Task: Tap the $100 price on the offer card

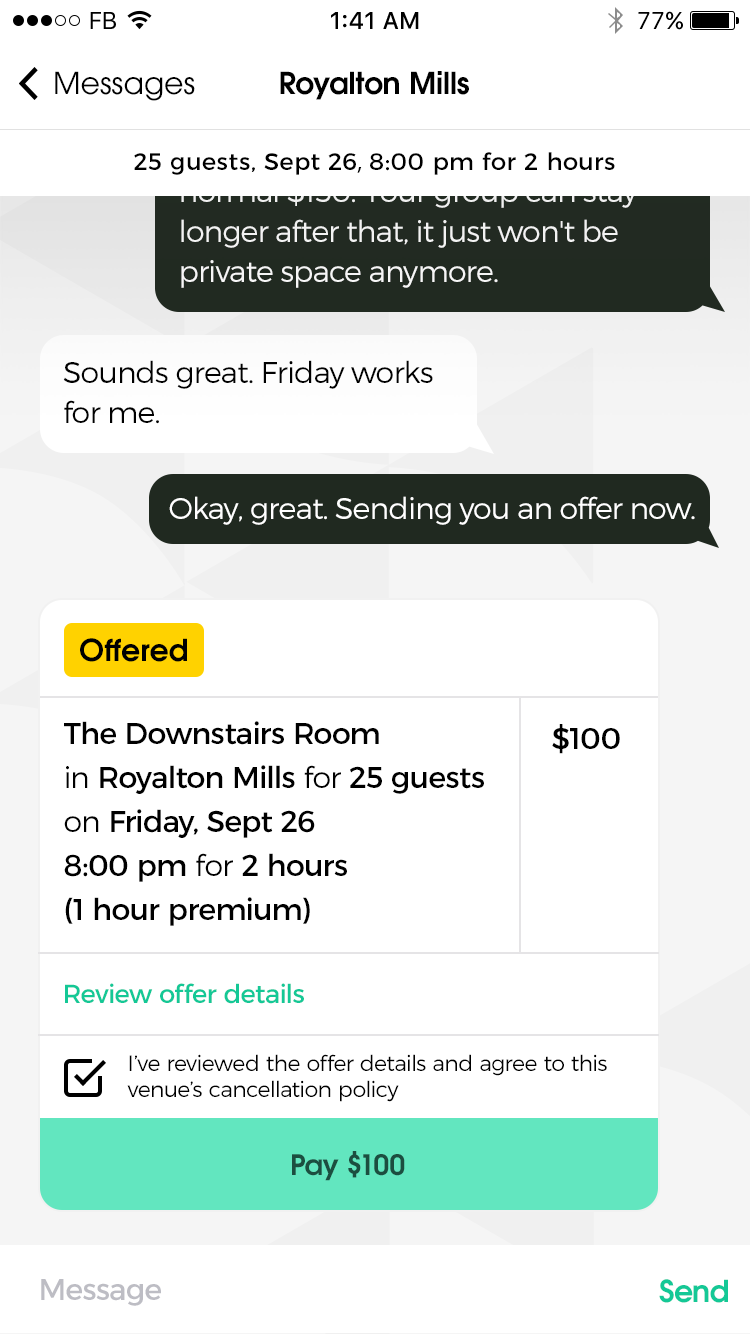Action: pyautogui.click(x=586, y=739)
